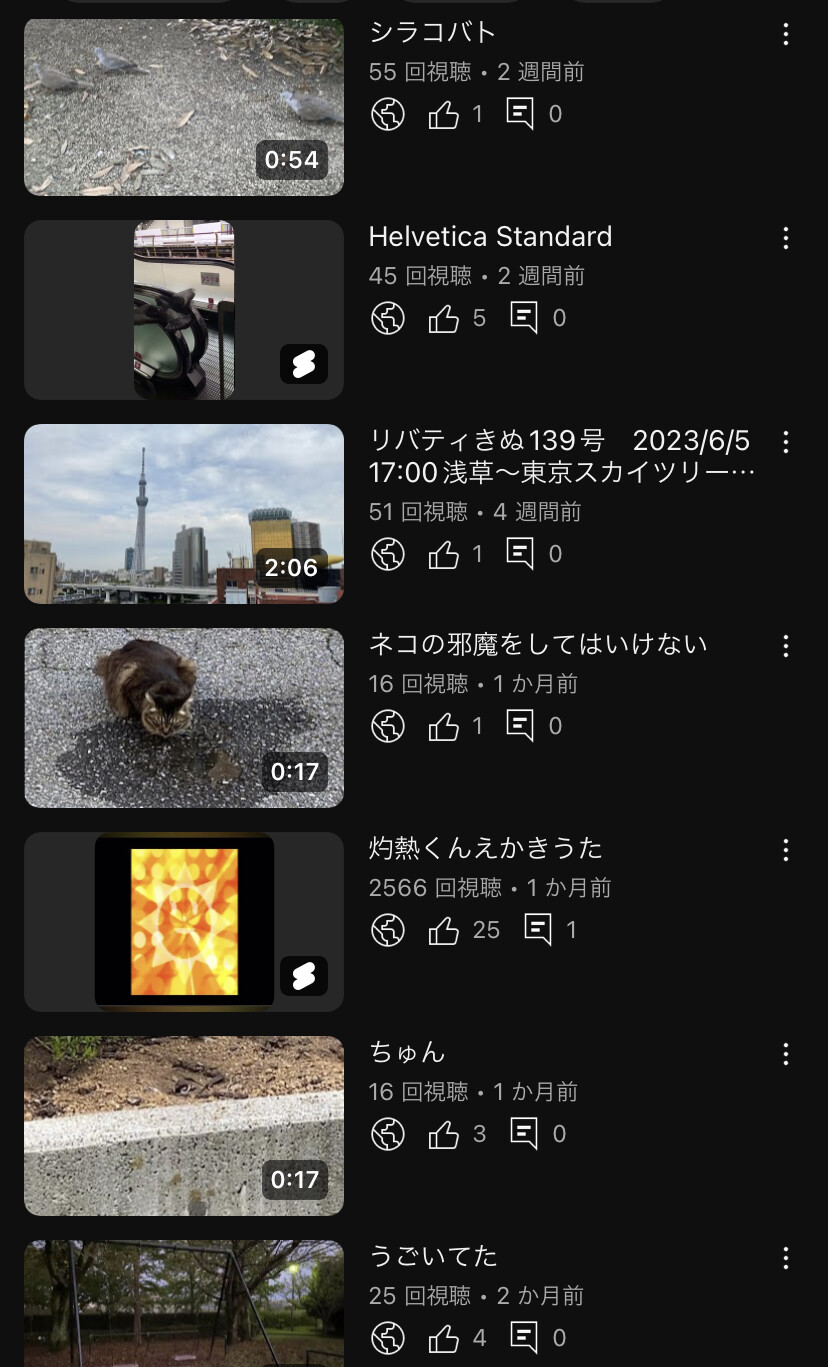Show overflow menu for ちゅん
This screenshot has height=1367, width=828.
click(786, 1054)
